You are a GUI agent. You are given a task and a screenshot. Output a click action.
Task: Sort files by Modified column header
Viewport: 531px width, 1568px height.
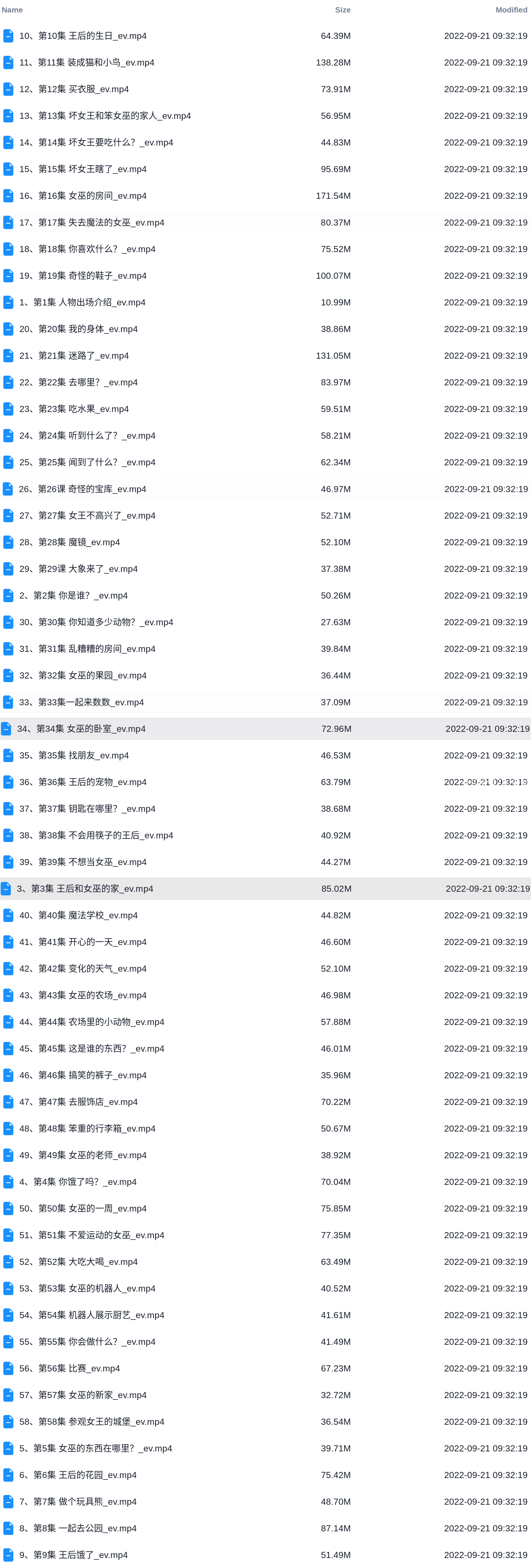point(511,10)
